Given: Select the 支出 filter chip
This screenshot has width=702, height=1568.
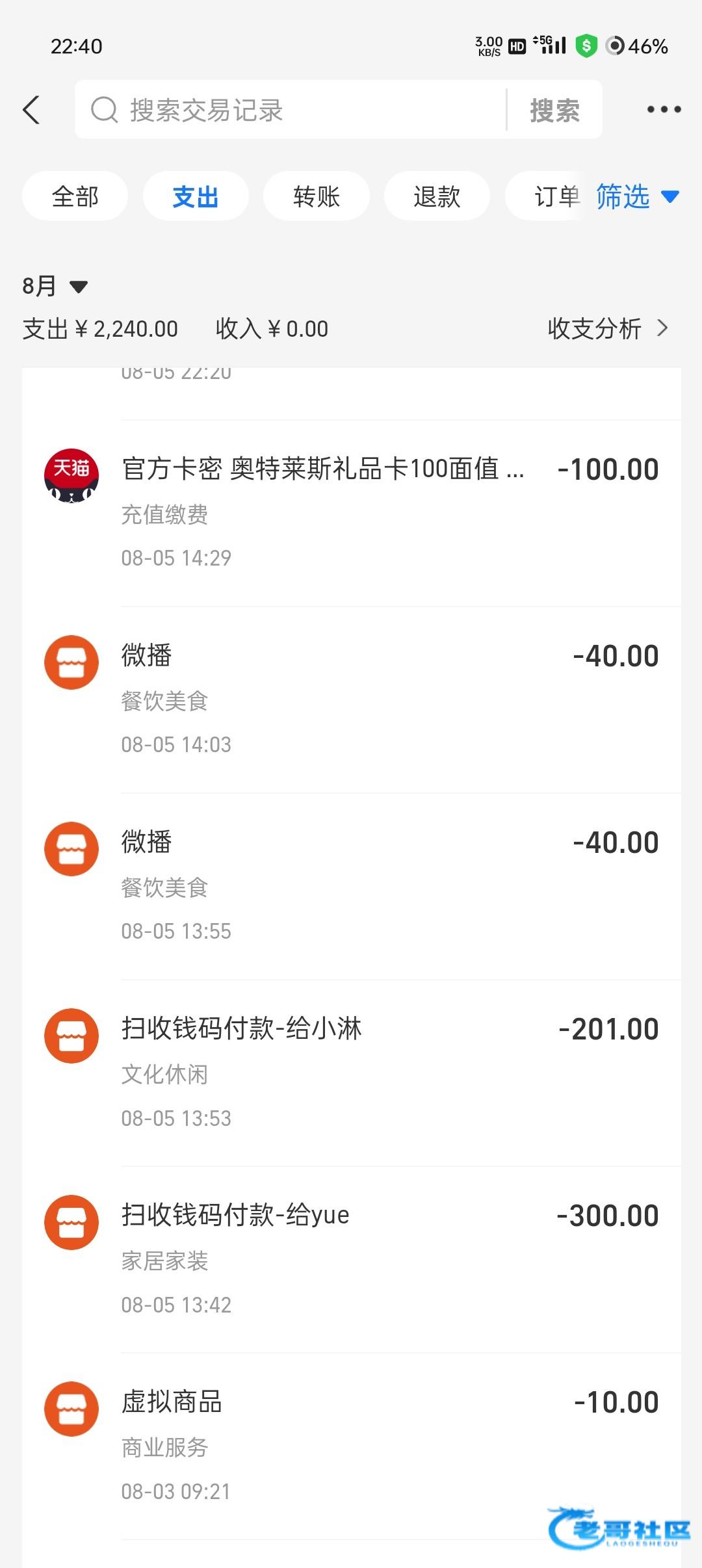Looking at the screenshot, I should [x=196, y=196].
